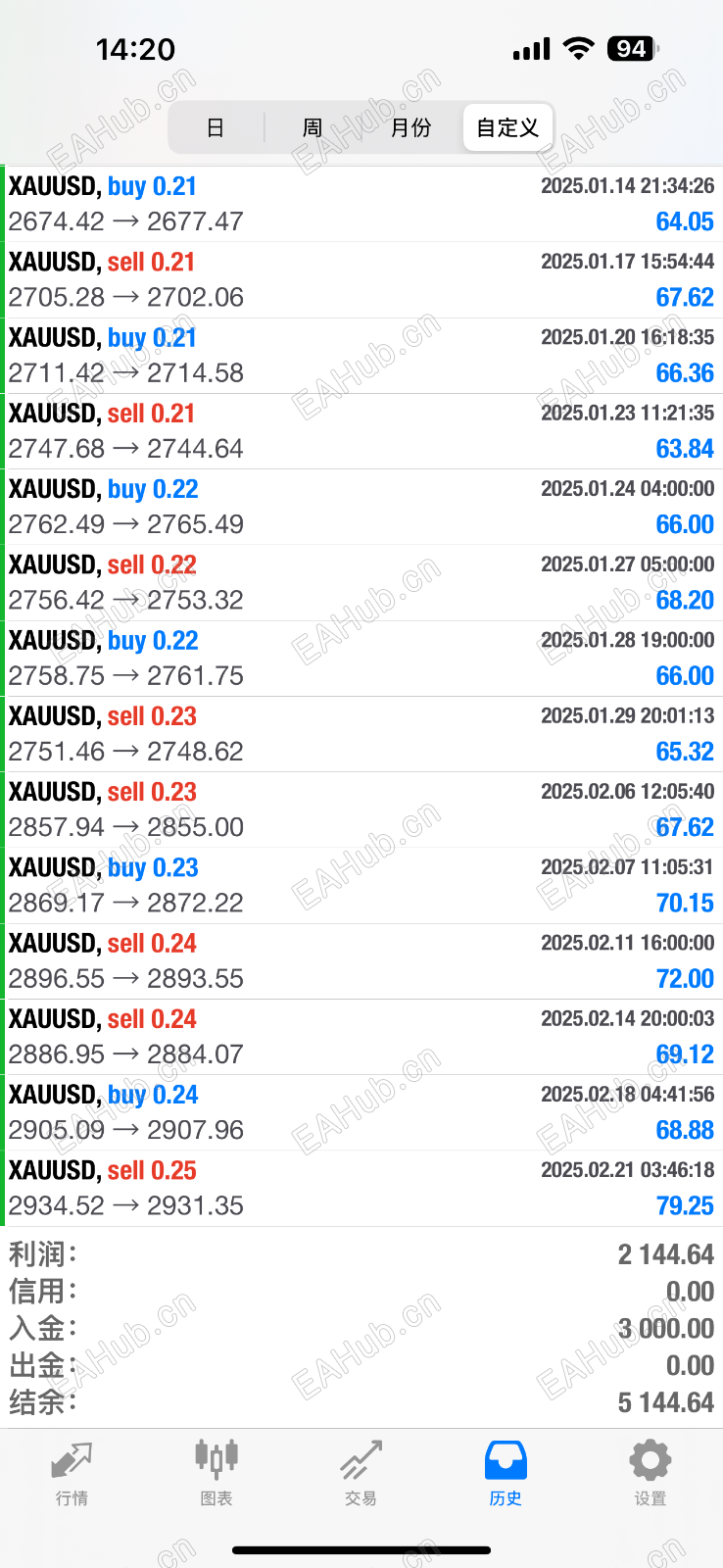
Task: Go to the 交易 tab
Action: pos(361,1473)
